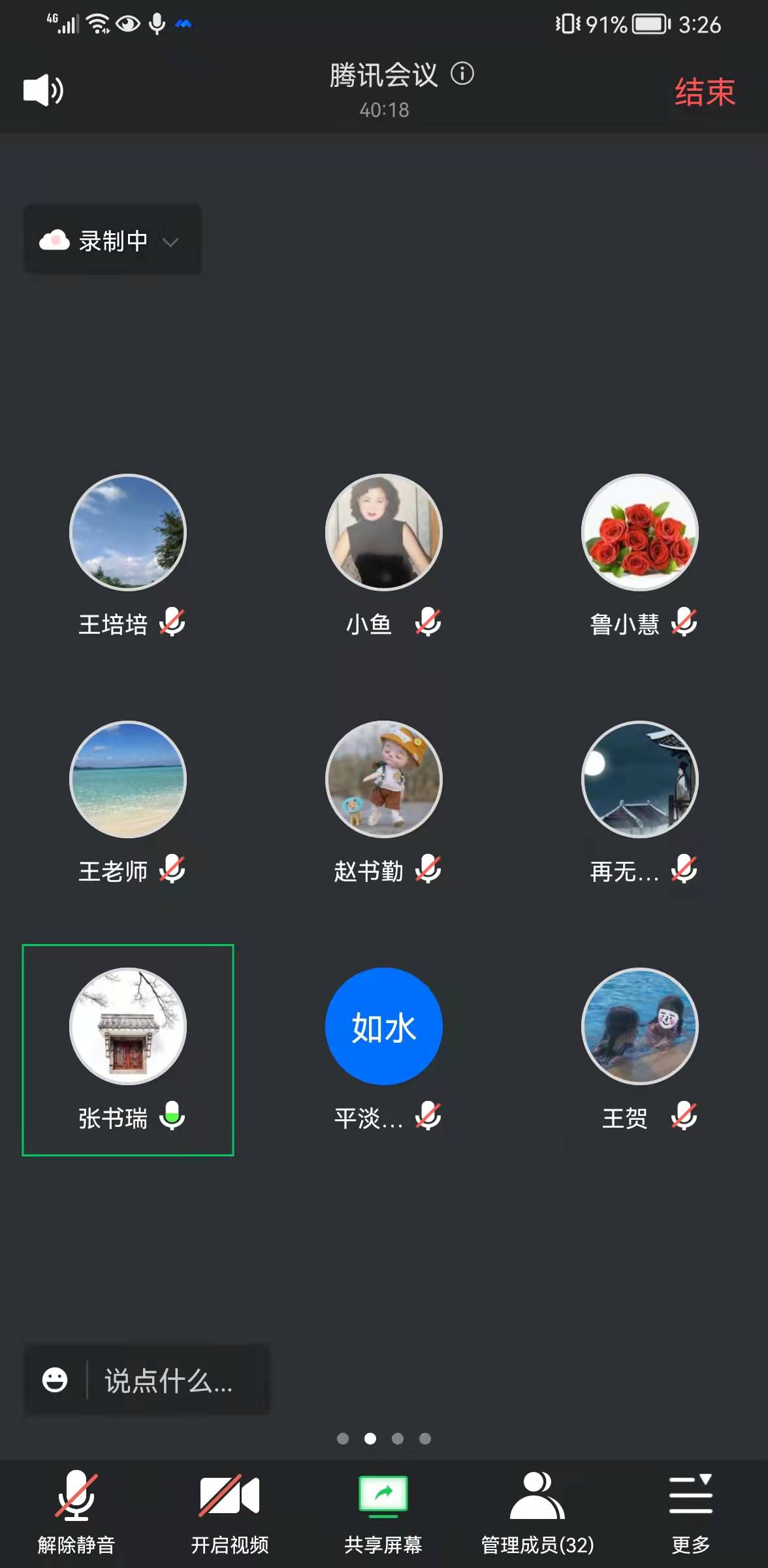
Task: Expand the 录制中 recording dropdown
Action: click(112, 240)
